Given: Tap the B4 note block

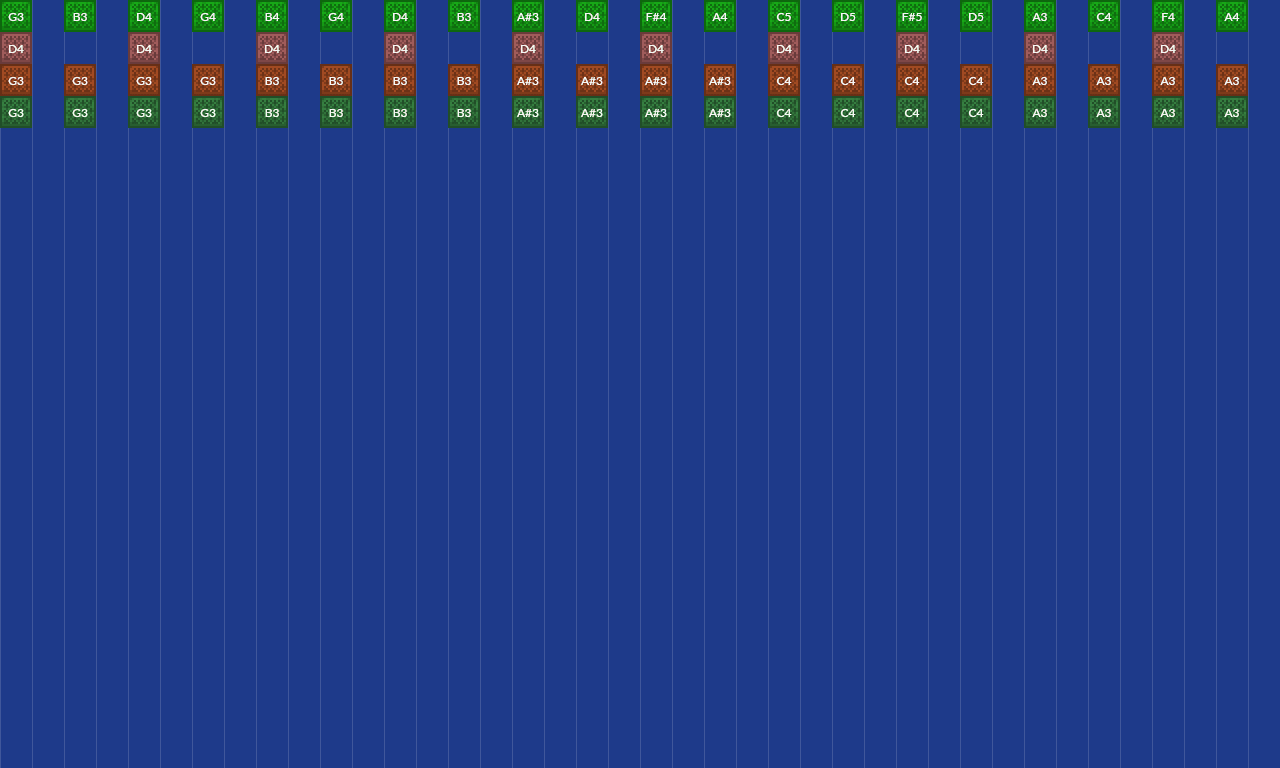Looking at the screenshot, I should click(x=272, y=17).
